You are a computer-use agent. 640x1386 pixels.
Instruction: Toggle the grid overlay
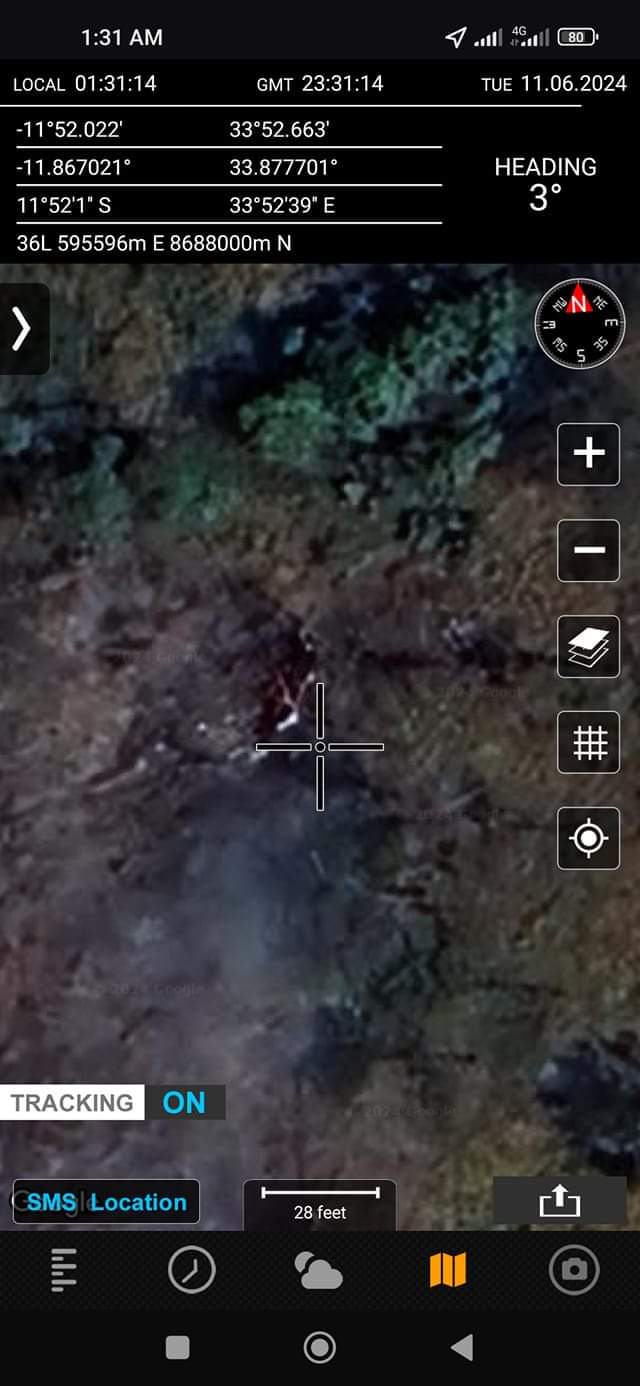[x=589, y=742]
